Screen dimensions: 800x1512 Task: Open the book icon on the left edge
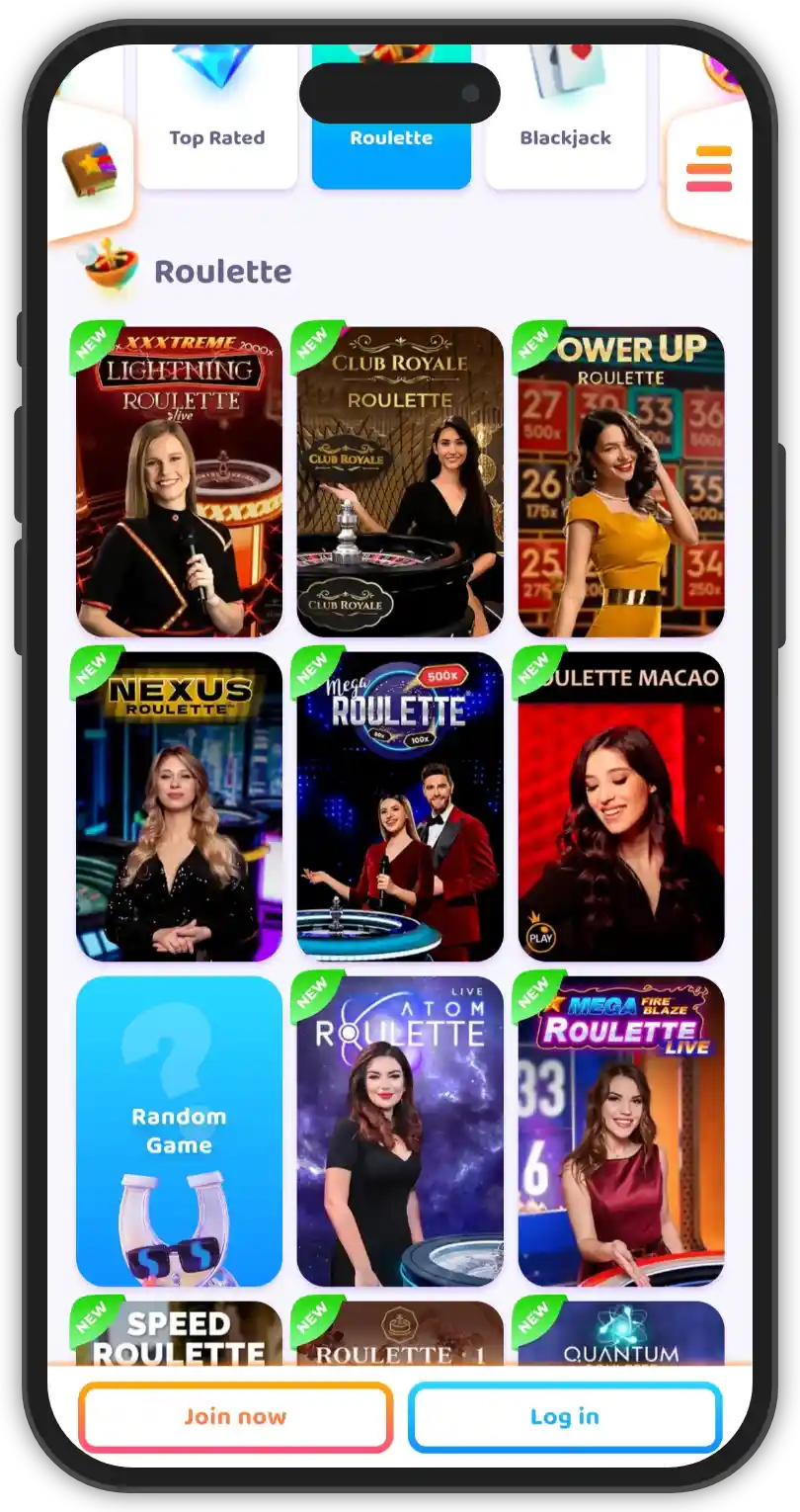click(x=90, y=170)
